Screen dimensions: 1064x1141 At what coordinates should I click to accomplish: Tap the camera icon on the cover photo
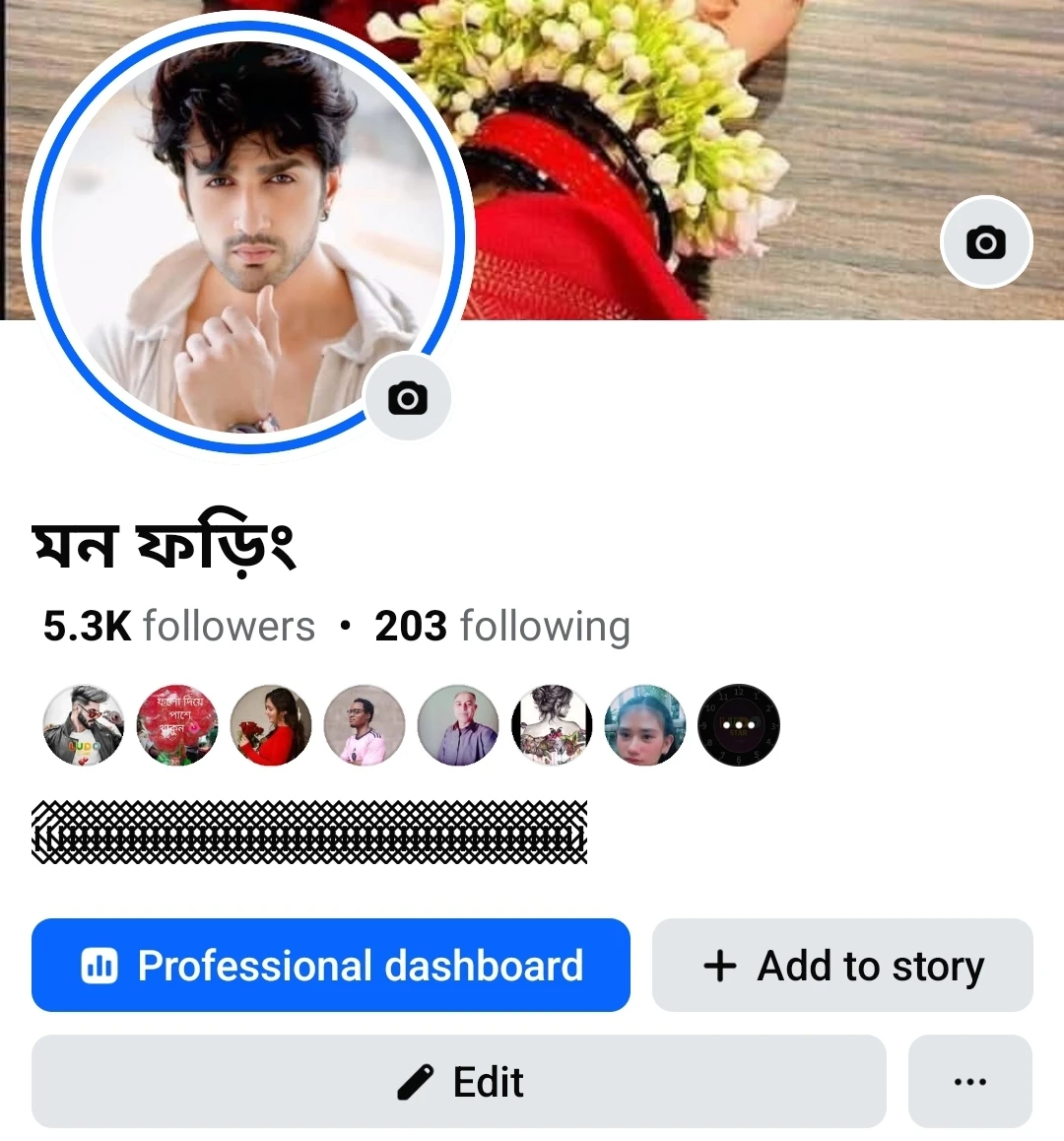tap(986, 242)
